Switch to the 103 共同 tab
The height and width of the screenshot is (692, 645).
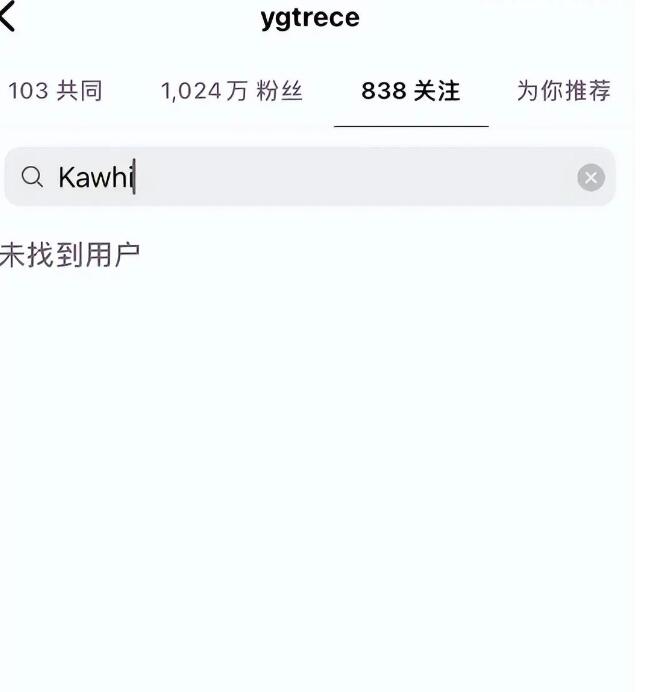[55, 91]
